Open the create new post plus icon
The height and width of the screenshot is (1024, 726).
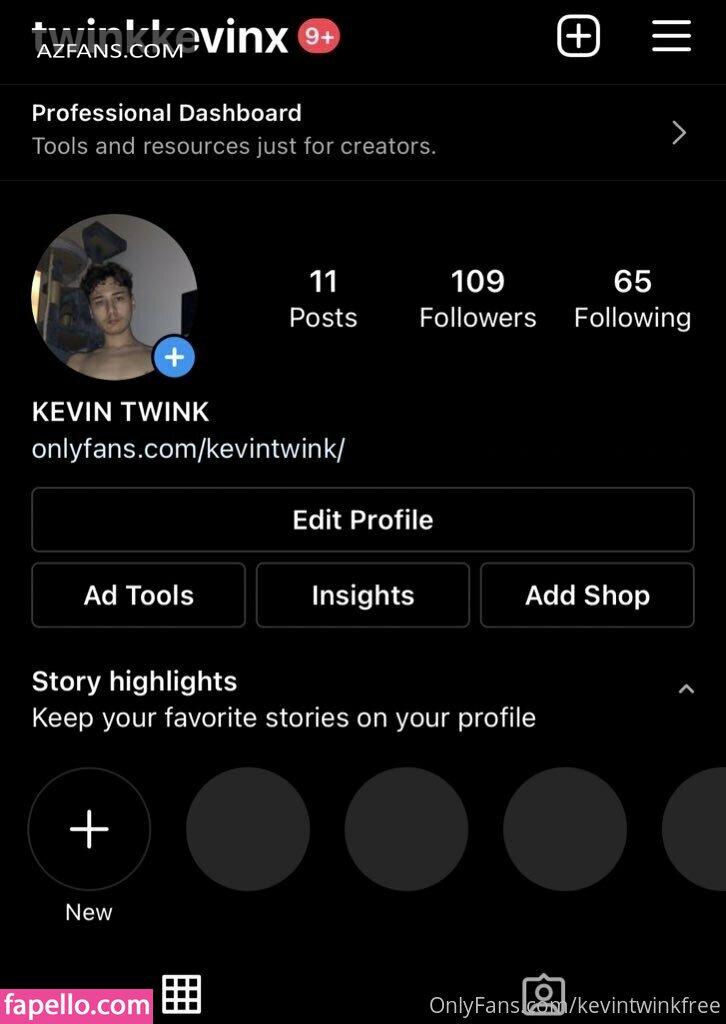click(x=578, y=37)
